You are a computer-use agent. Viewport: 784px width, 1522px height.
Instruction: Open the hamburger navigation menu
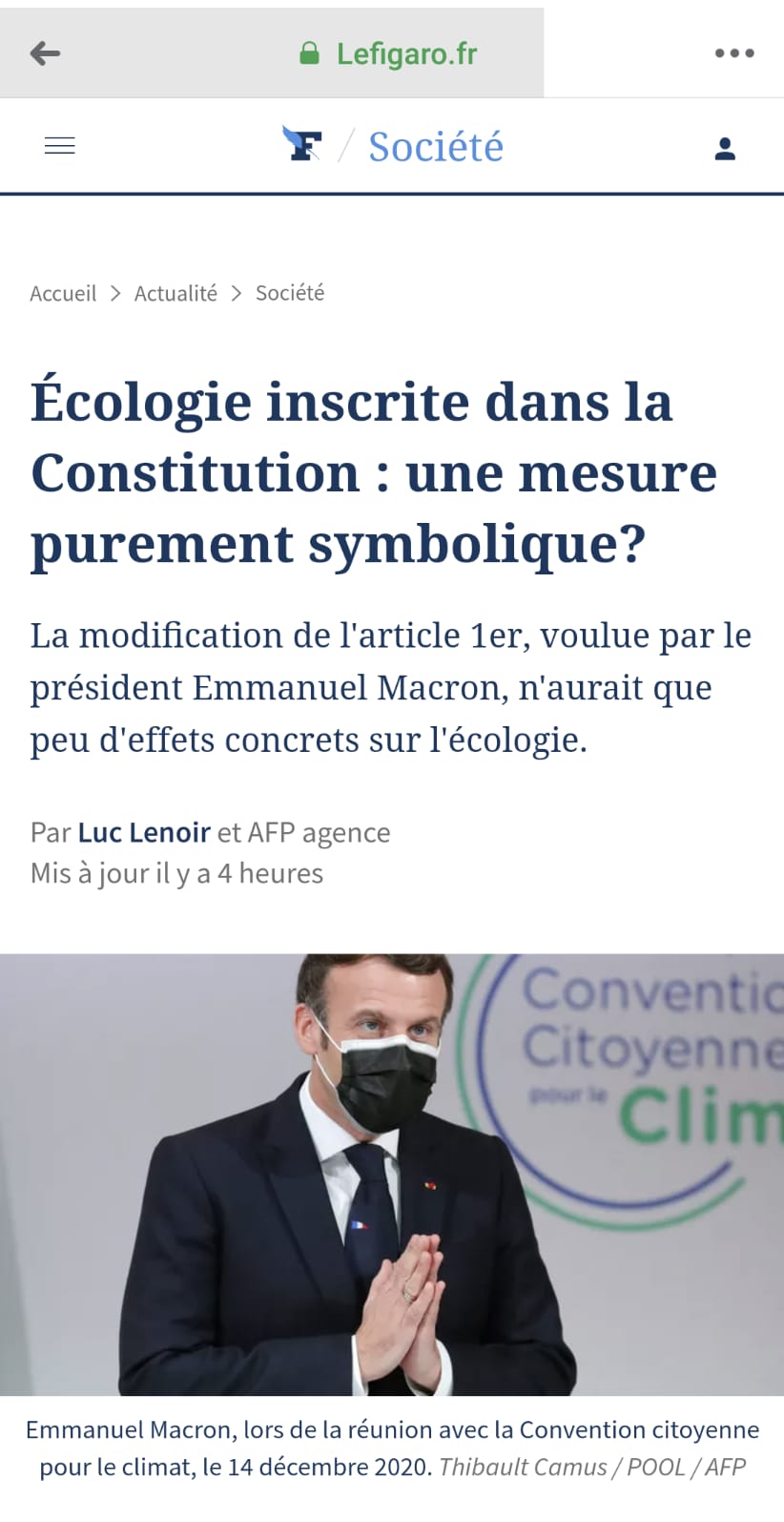(60, 146)
